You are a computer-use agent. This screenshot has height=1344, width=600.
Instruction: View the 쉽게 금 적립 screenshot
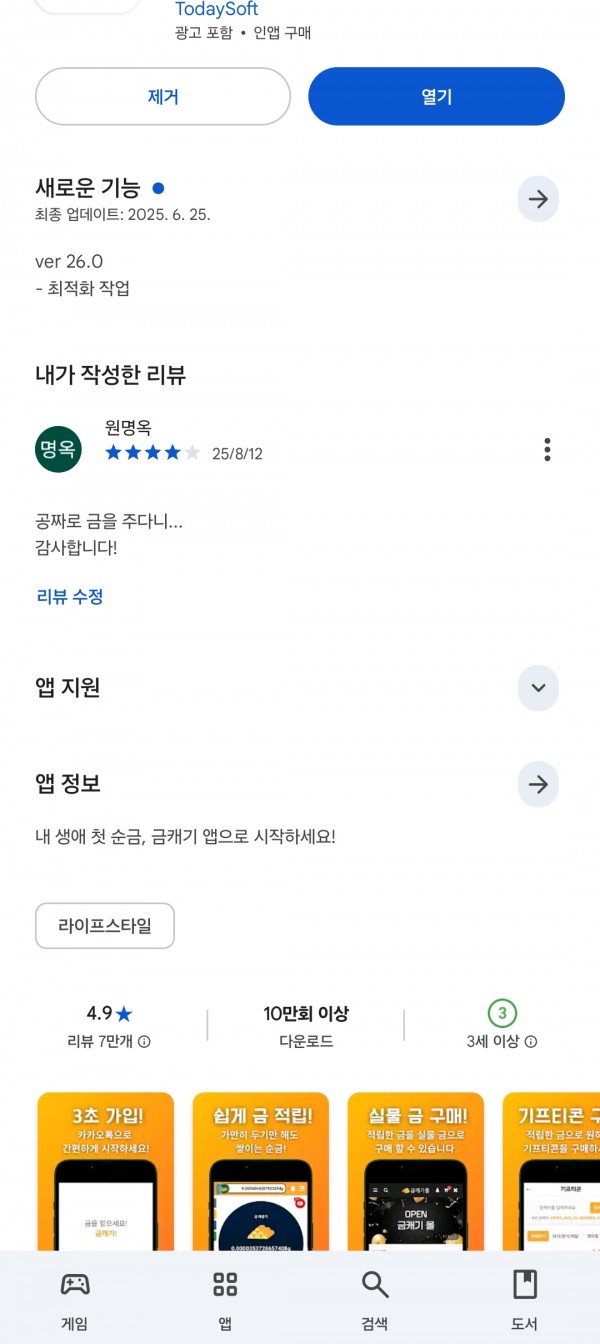(x=261, y=1171)
